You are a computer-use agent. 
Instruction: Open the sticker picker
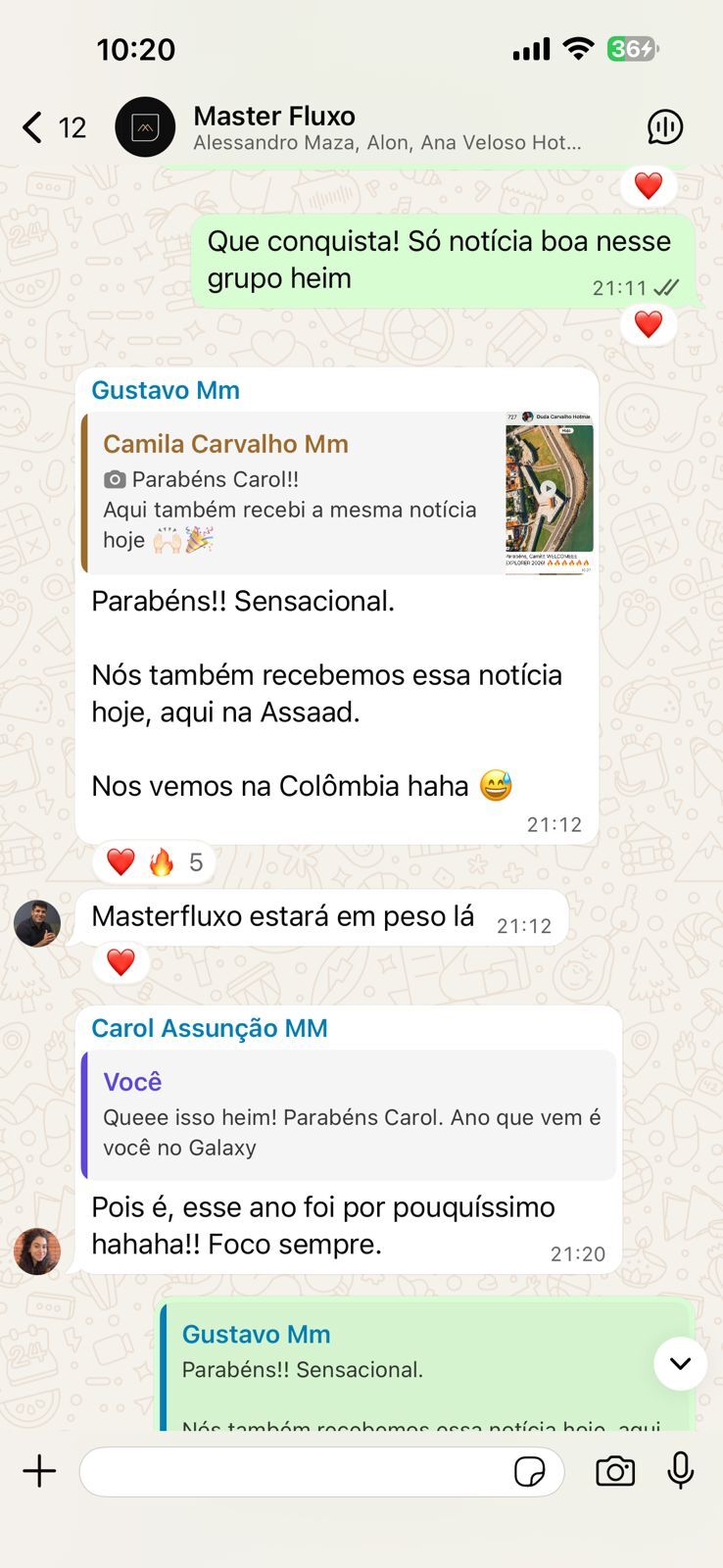point(529,1471)
